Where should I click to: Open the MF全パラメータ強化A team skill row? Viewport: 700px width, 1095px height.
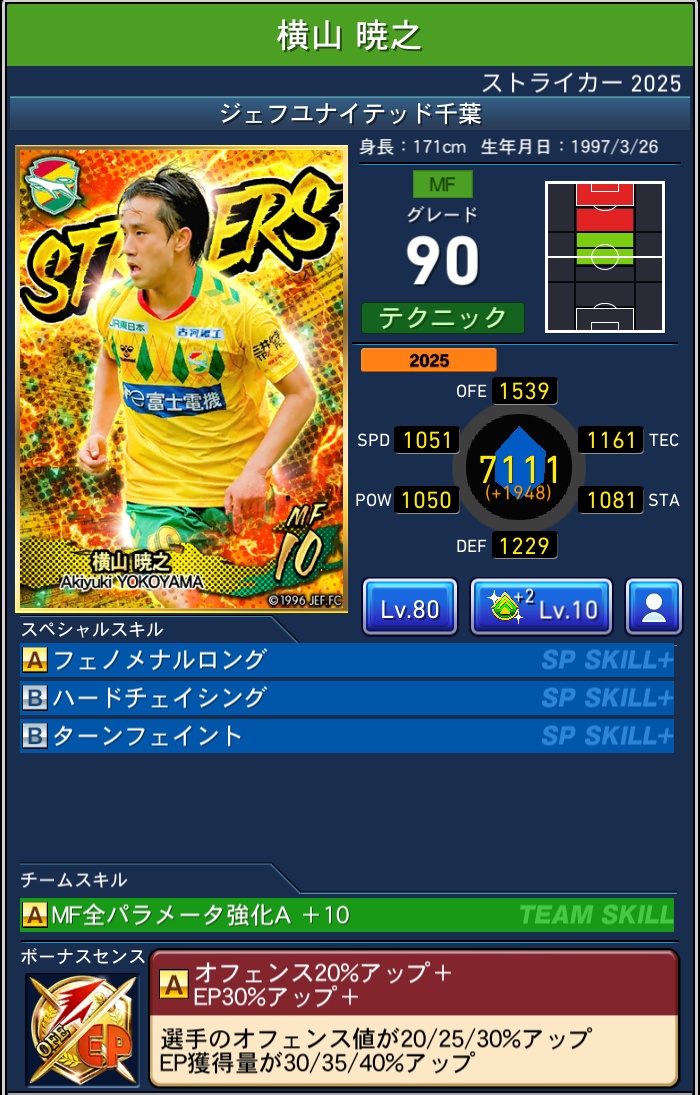point(346,914)
